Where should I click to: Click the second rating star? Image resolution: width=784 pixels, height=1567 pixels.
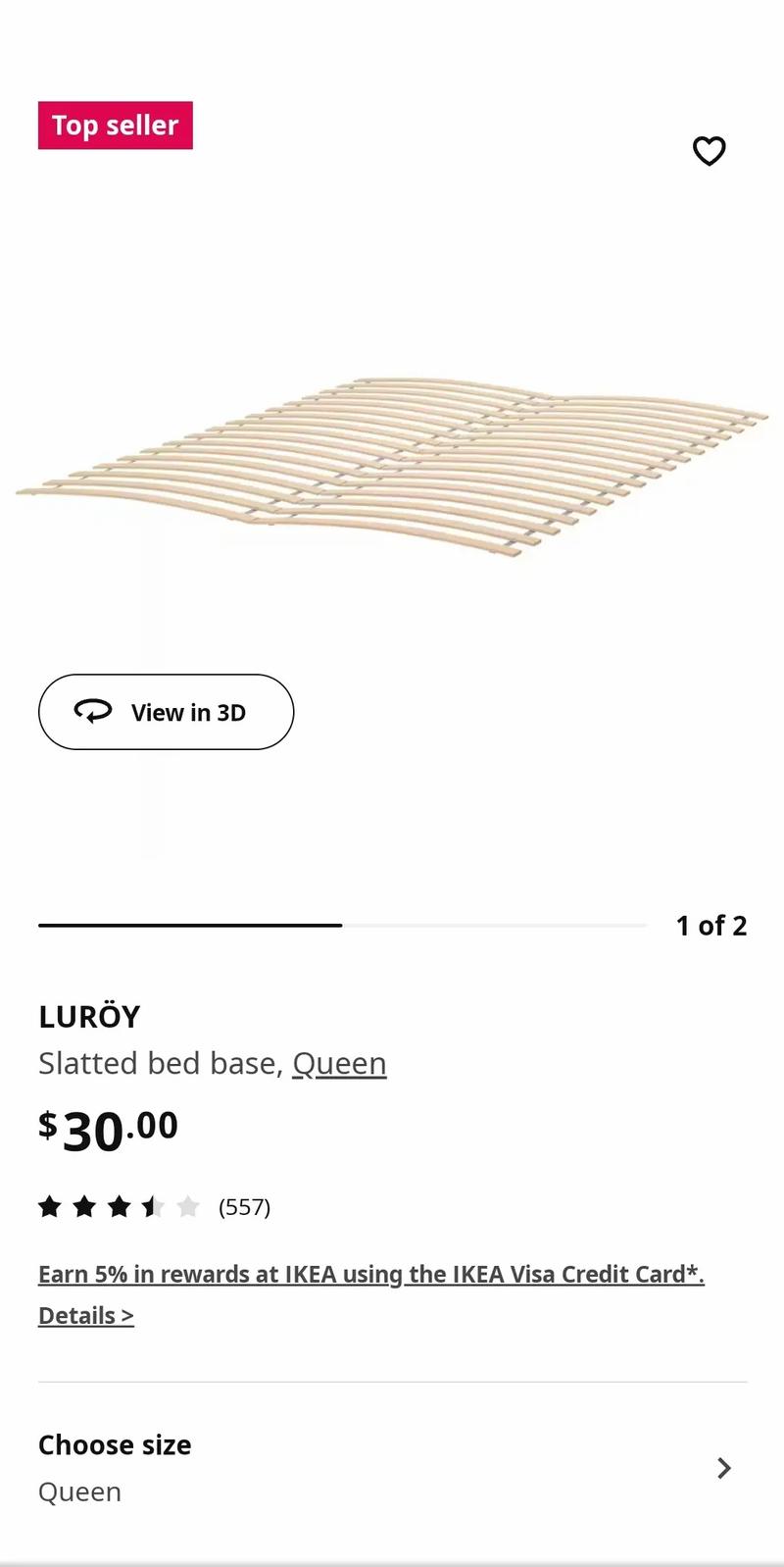84,1207
